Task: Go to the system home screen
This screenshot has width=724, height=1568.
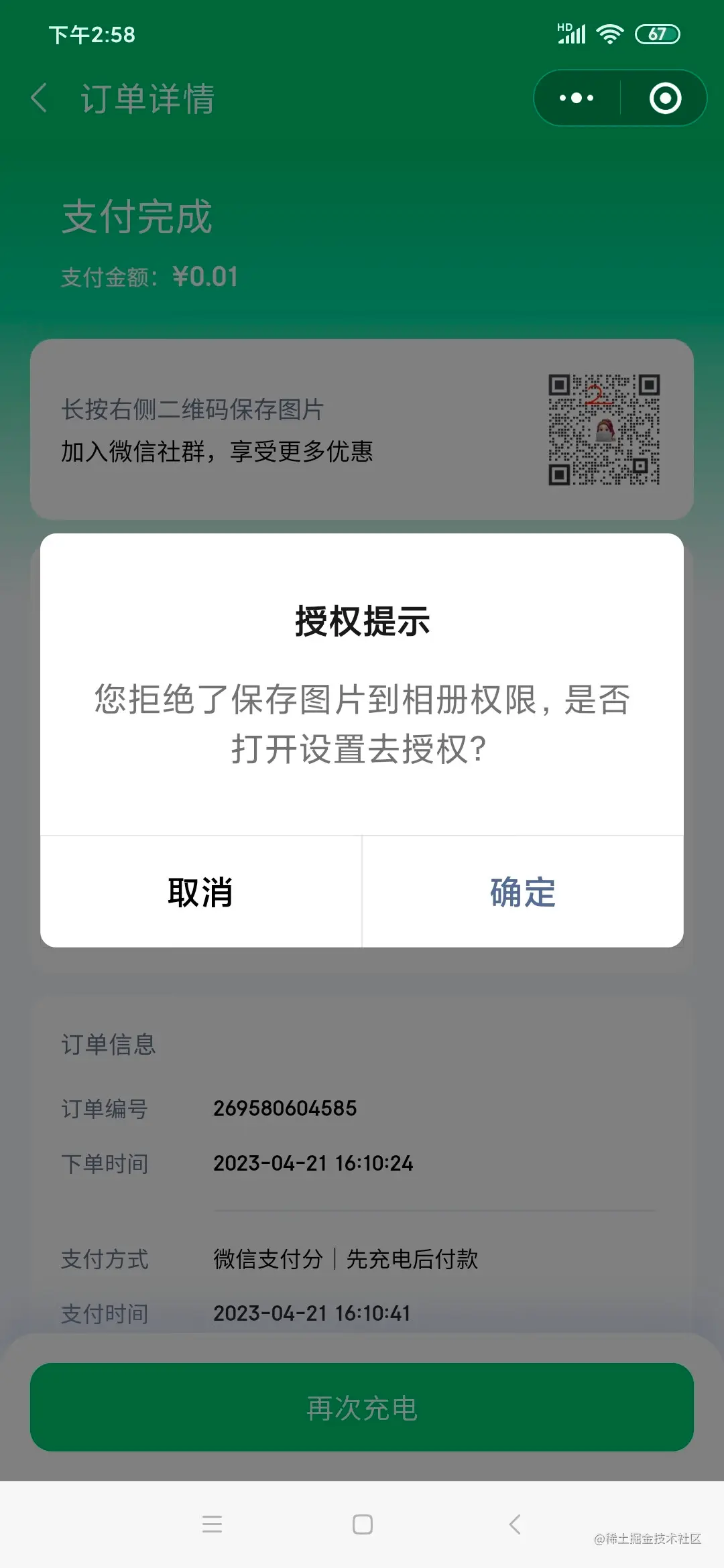Action: tap(363, 1524)
